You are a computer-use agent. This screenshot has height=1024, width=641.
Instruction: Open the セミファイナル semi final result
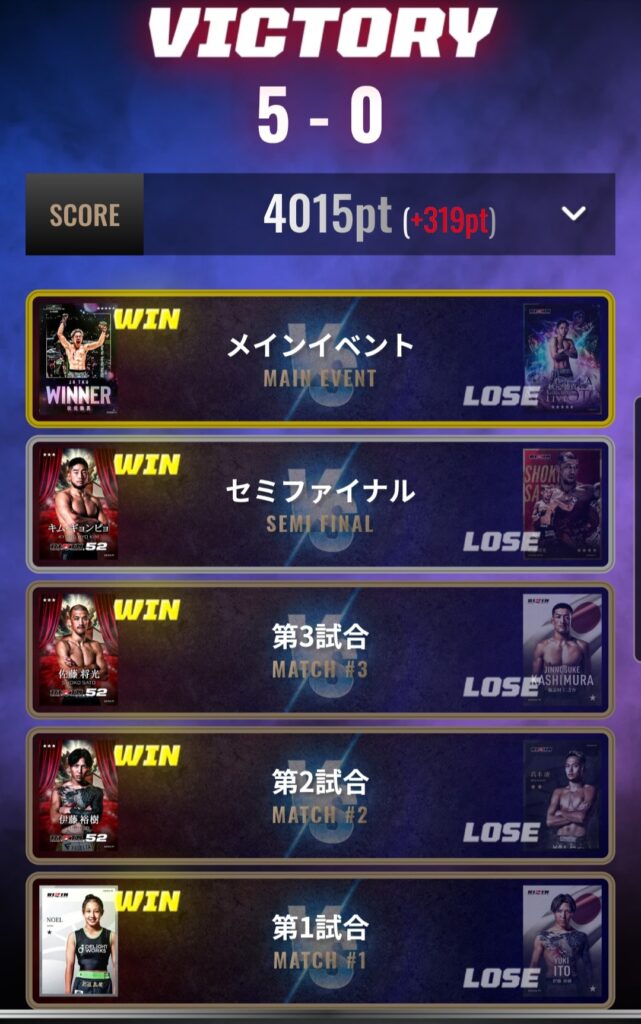[x=320, y=504]
